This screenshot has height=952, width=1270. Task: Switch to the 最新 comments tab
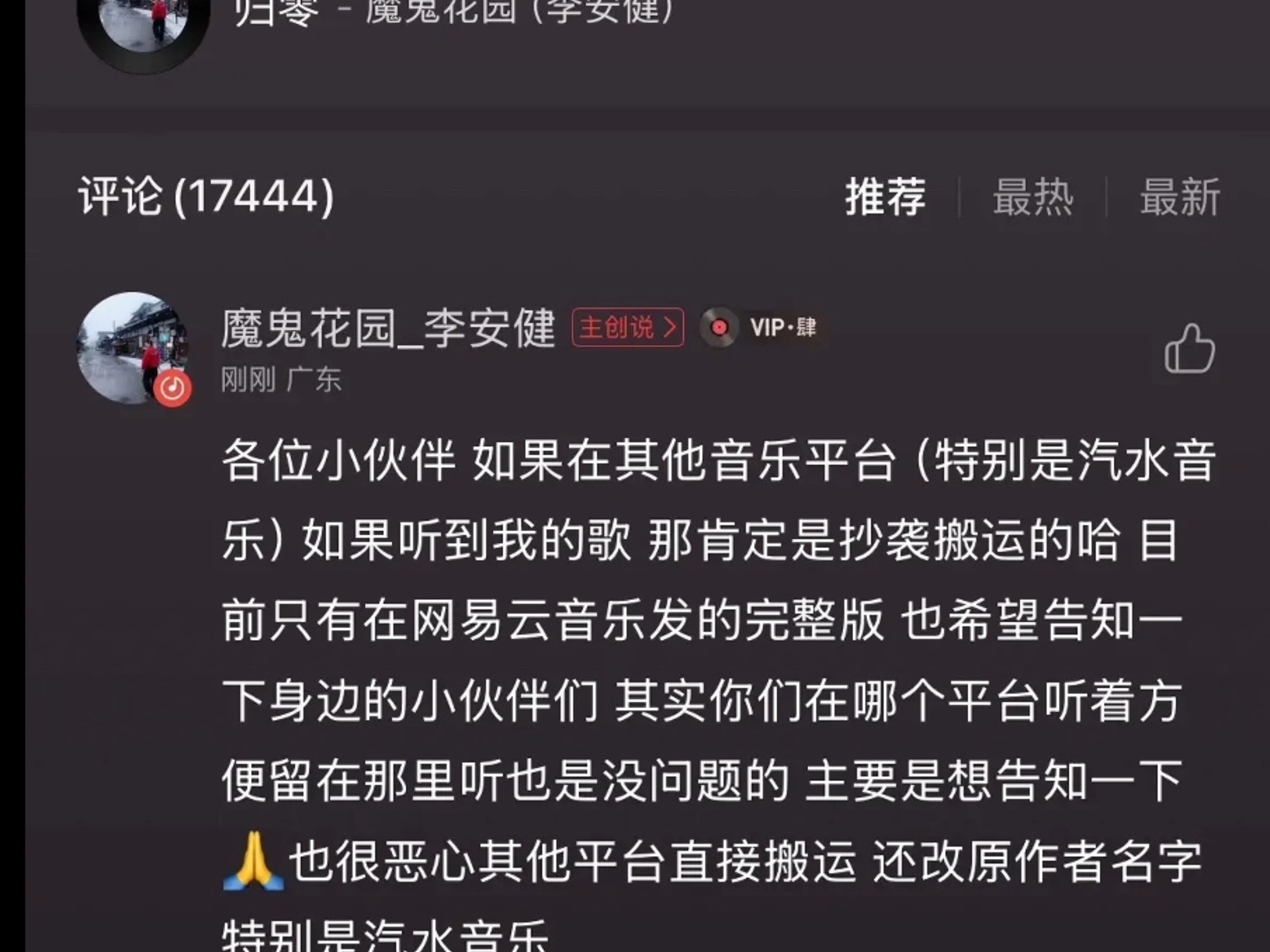click(1180, 197)
